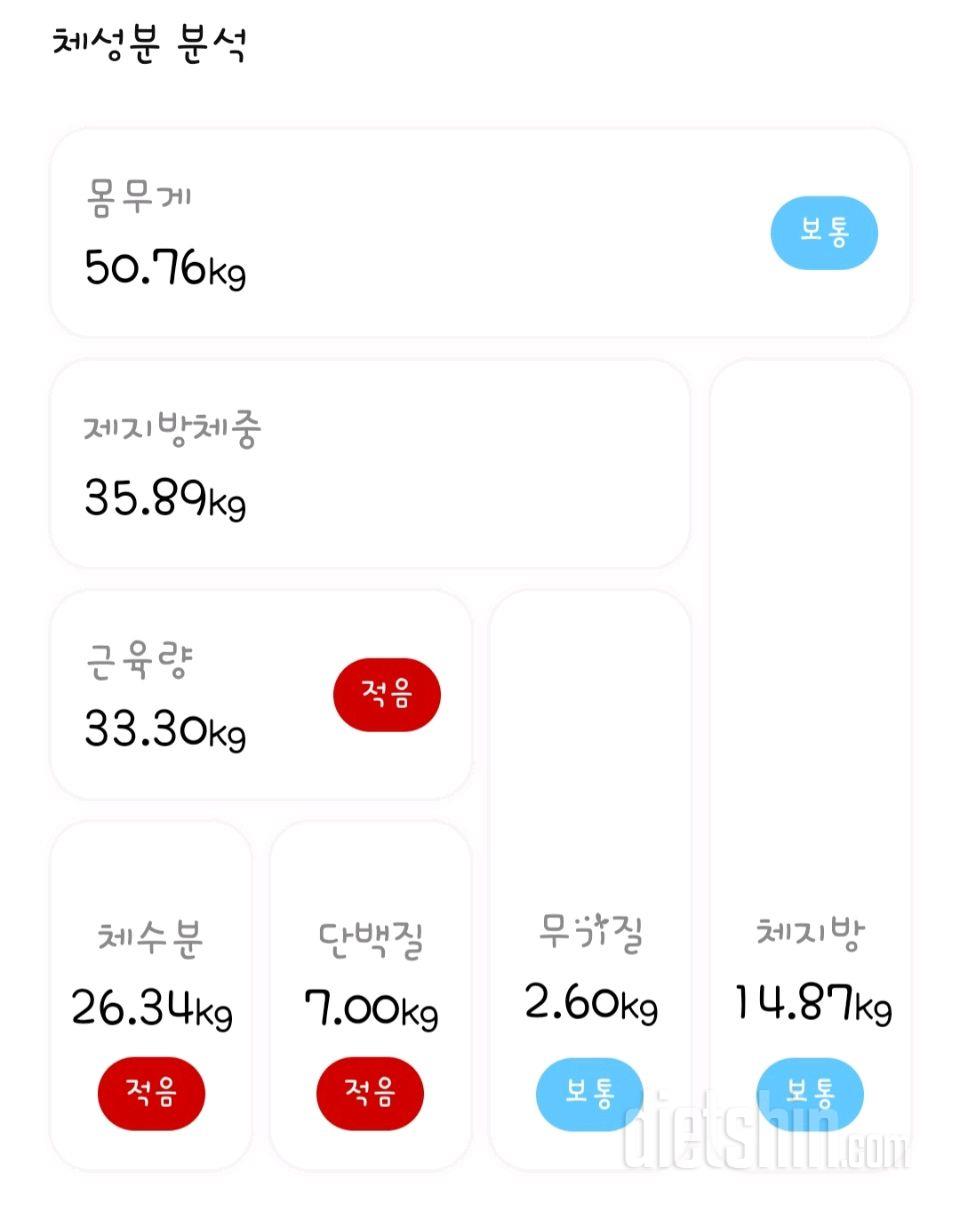
Task: Open the 몸무게 50.76kg card
Action: pyautogui.click(x=480, y=233)
